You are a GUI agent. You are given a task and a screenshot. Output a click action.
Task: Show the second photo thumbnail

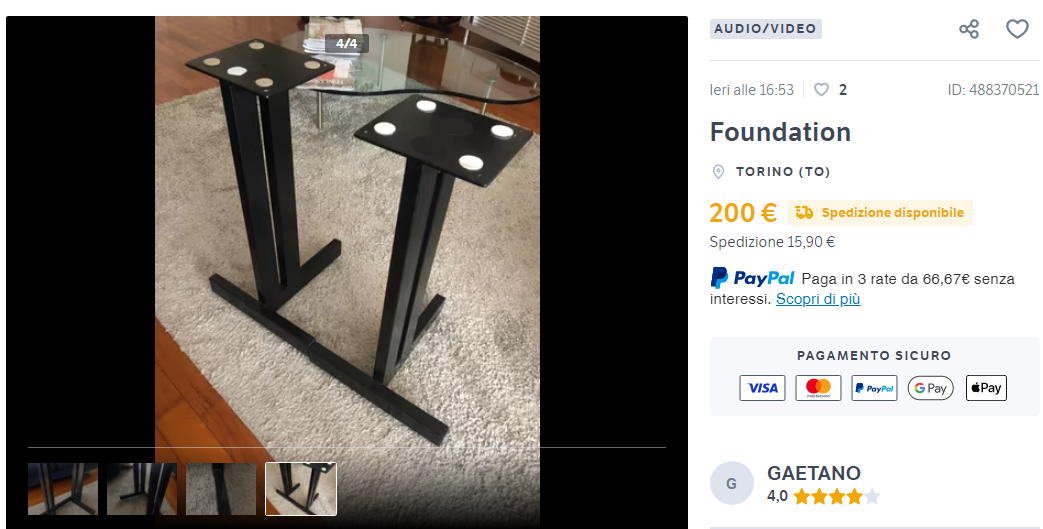142,489
